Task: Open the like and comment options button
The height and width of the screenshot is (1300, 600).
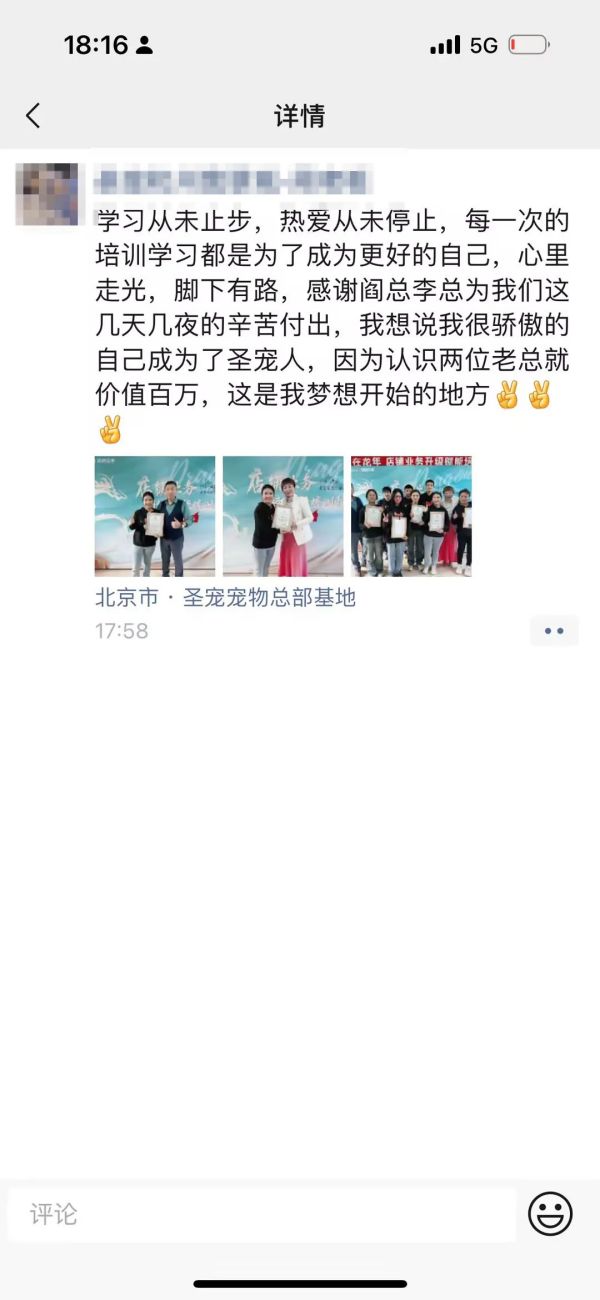Action: [553, 631]
